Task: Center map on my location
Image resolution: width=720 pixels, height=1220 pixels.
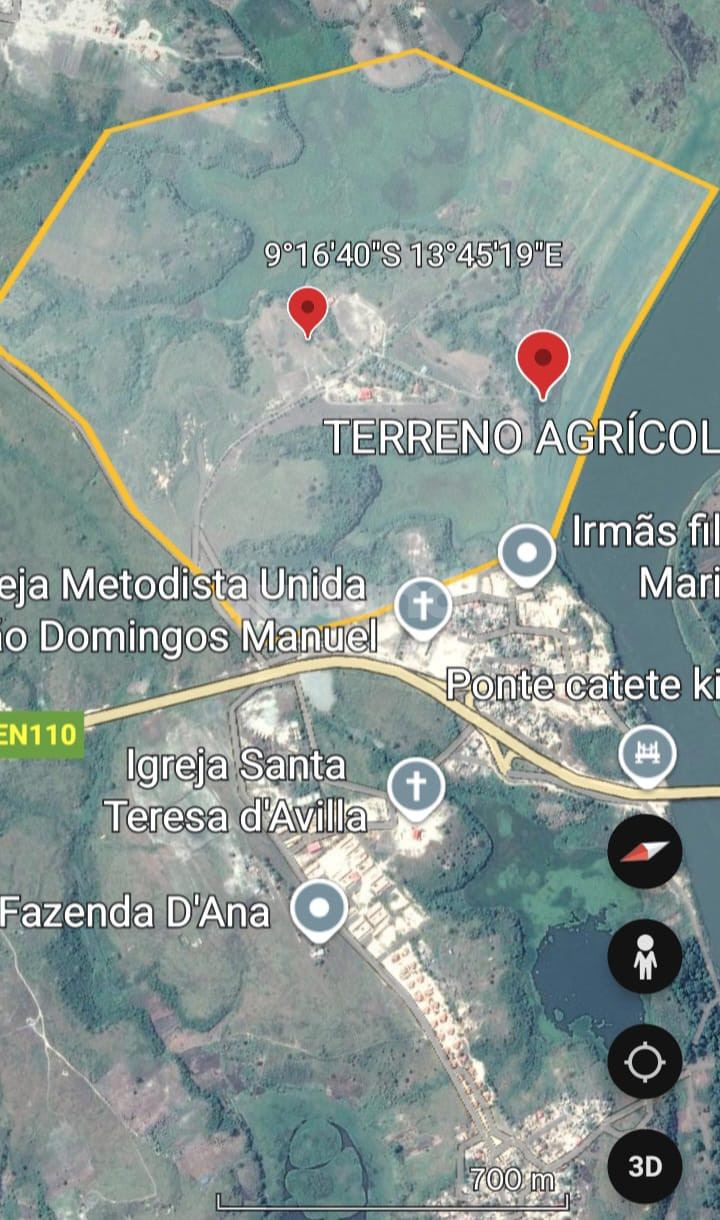Action: 645,1061
